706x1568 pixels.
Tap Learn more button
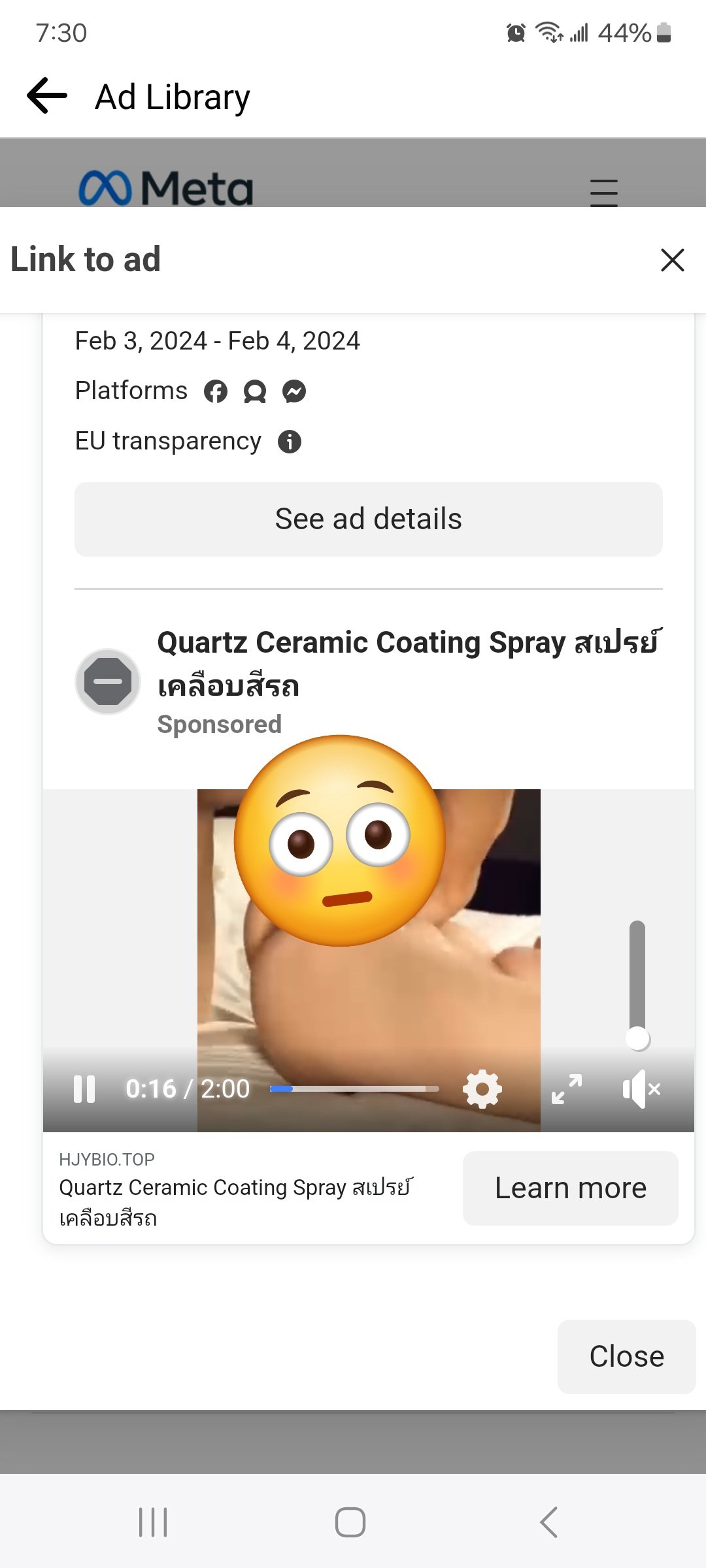(570, 1188)
